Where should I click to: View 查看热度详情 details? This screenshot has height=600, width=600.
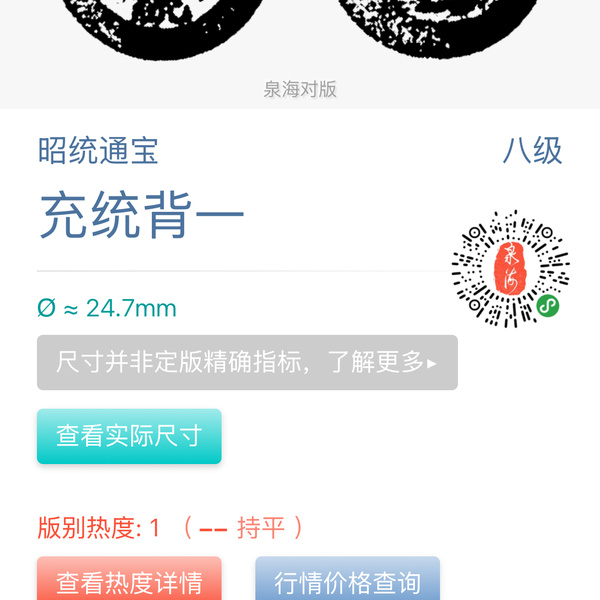pos(129,581)
